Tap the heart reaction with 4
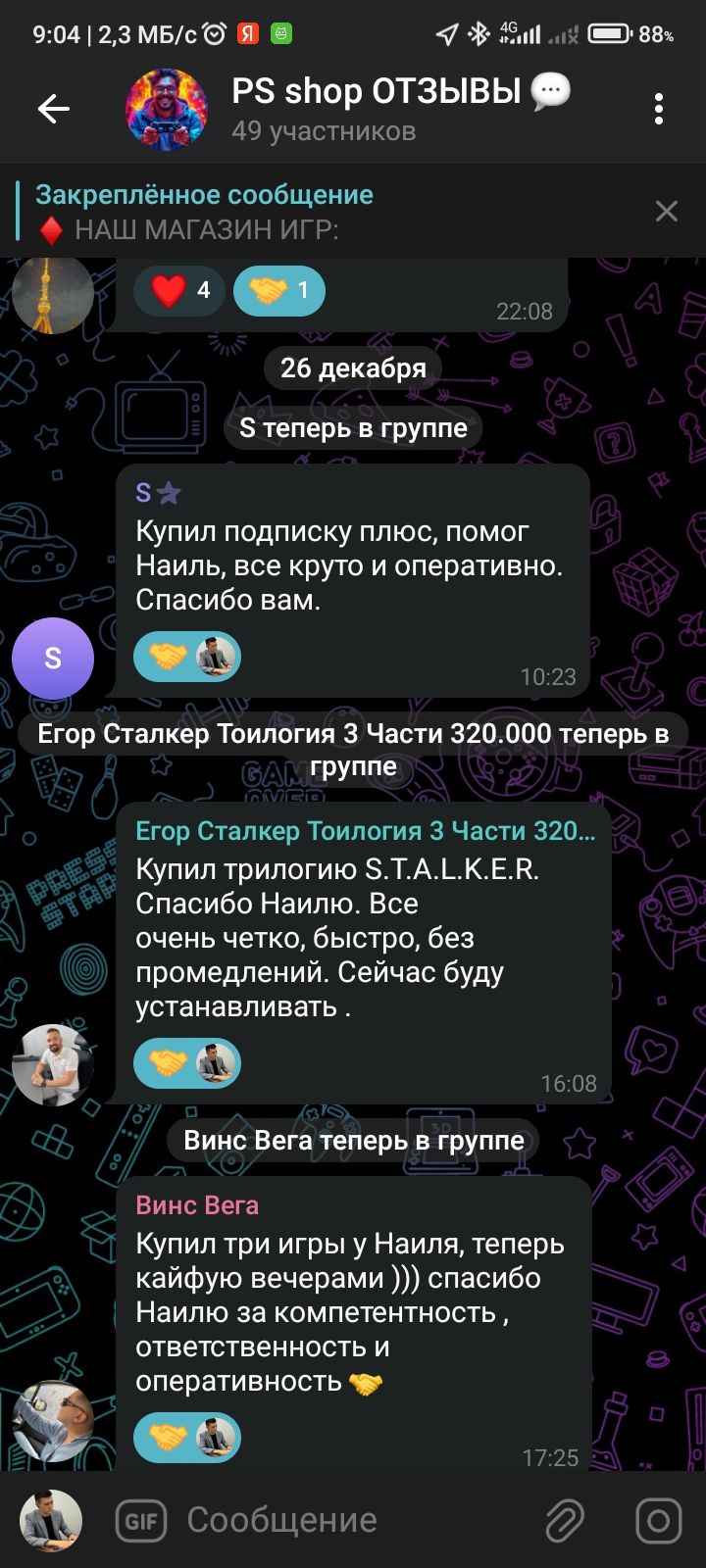Screen dimensions: 706x1568 pyautogui.click(x=179, y=290)
